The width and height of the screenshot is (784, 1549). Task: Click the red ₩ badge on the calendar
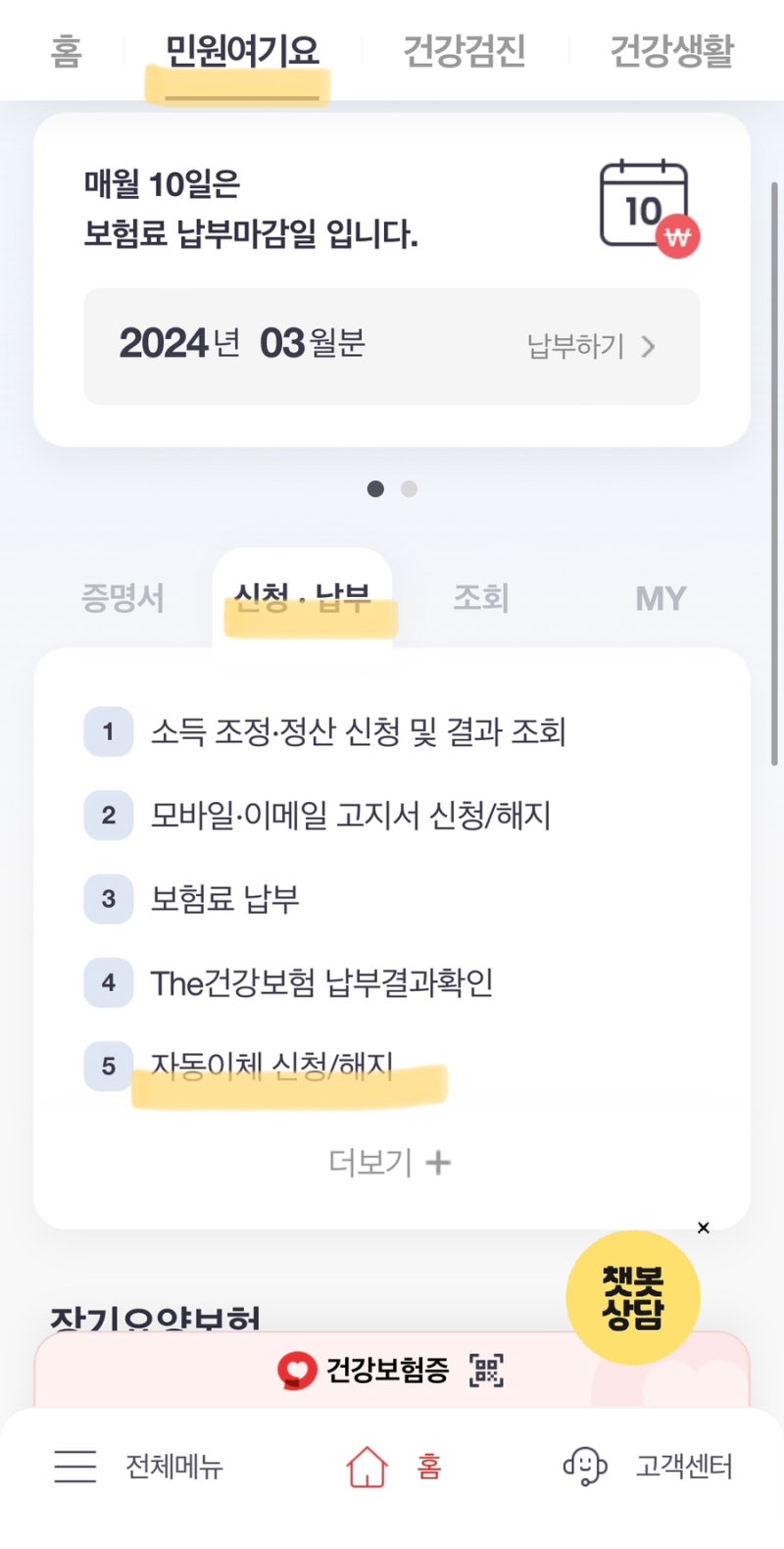677,235
